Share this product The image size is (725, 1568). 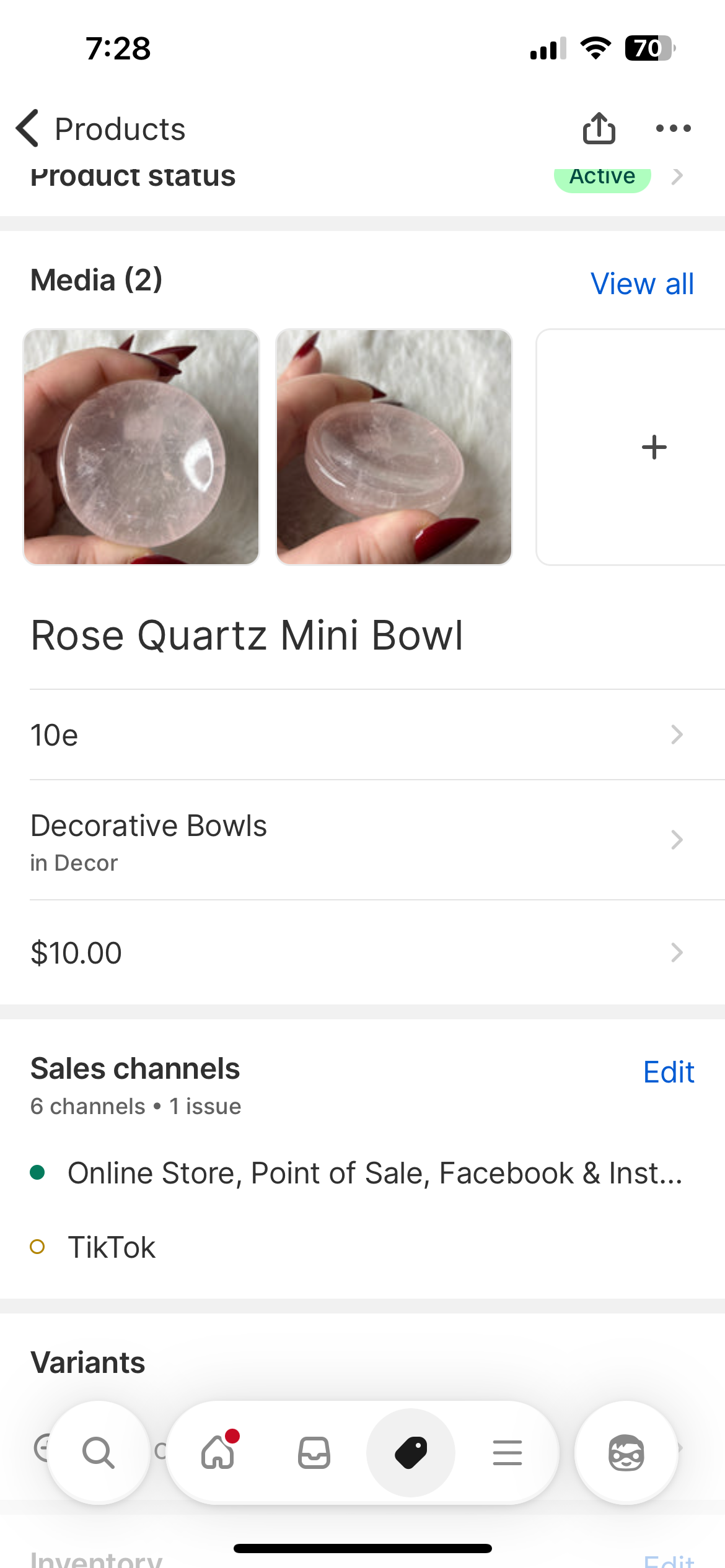click(599, 129)
